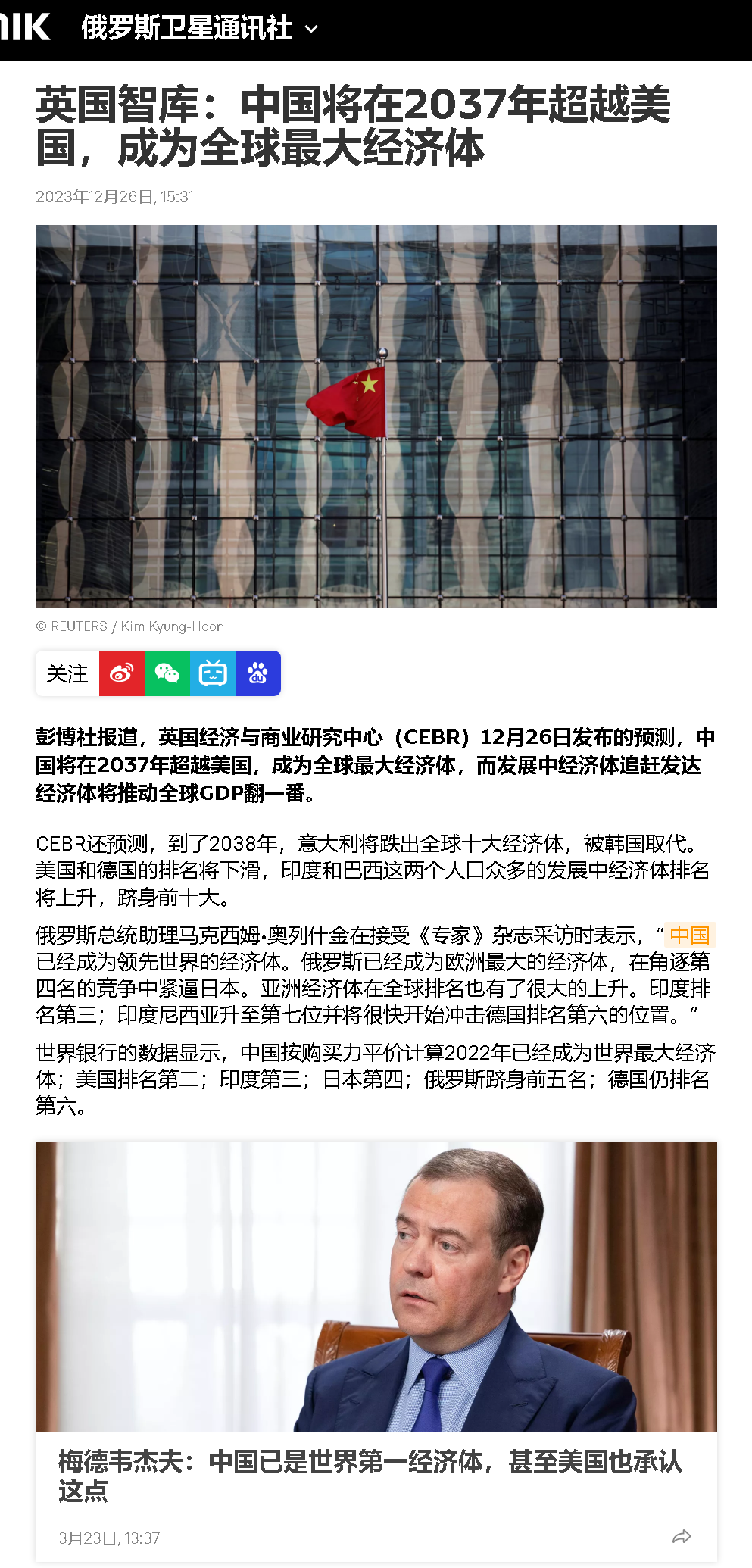752x1568 pixels.
Task: Follow on WeChat
Action: coord(167,673)
